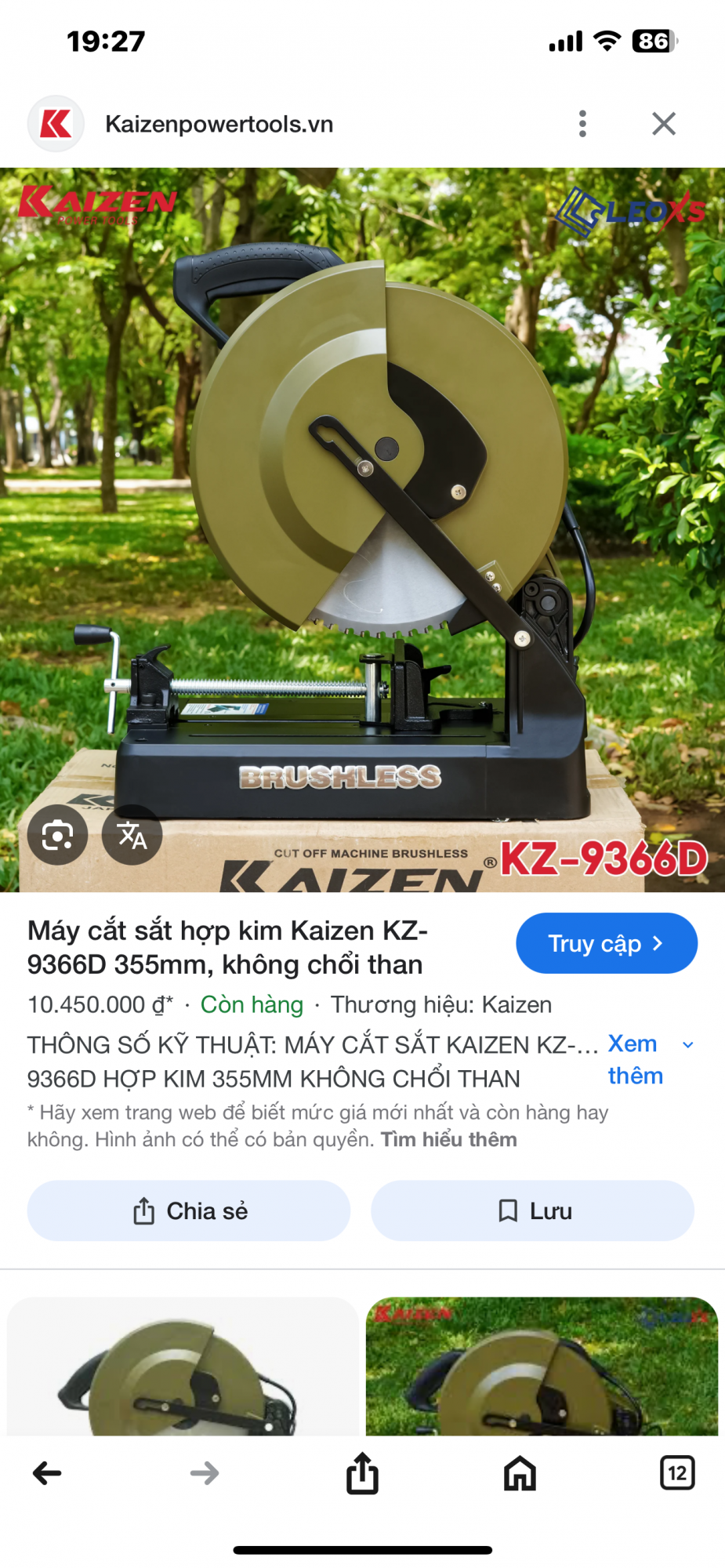Tap the Chia sẻ button
This screenshot has width=725, height=1568.
[x=189, y=1210]
